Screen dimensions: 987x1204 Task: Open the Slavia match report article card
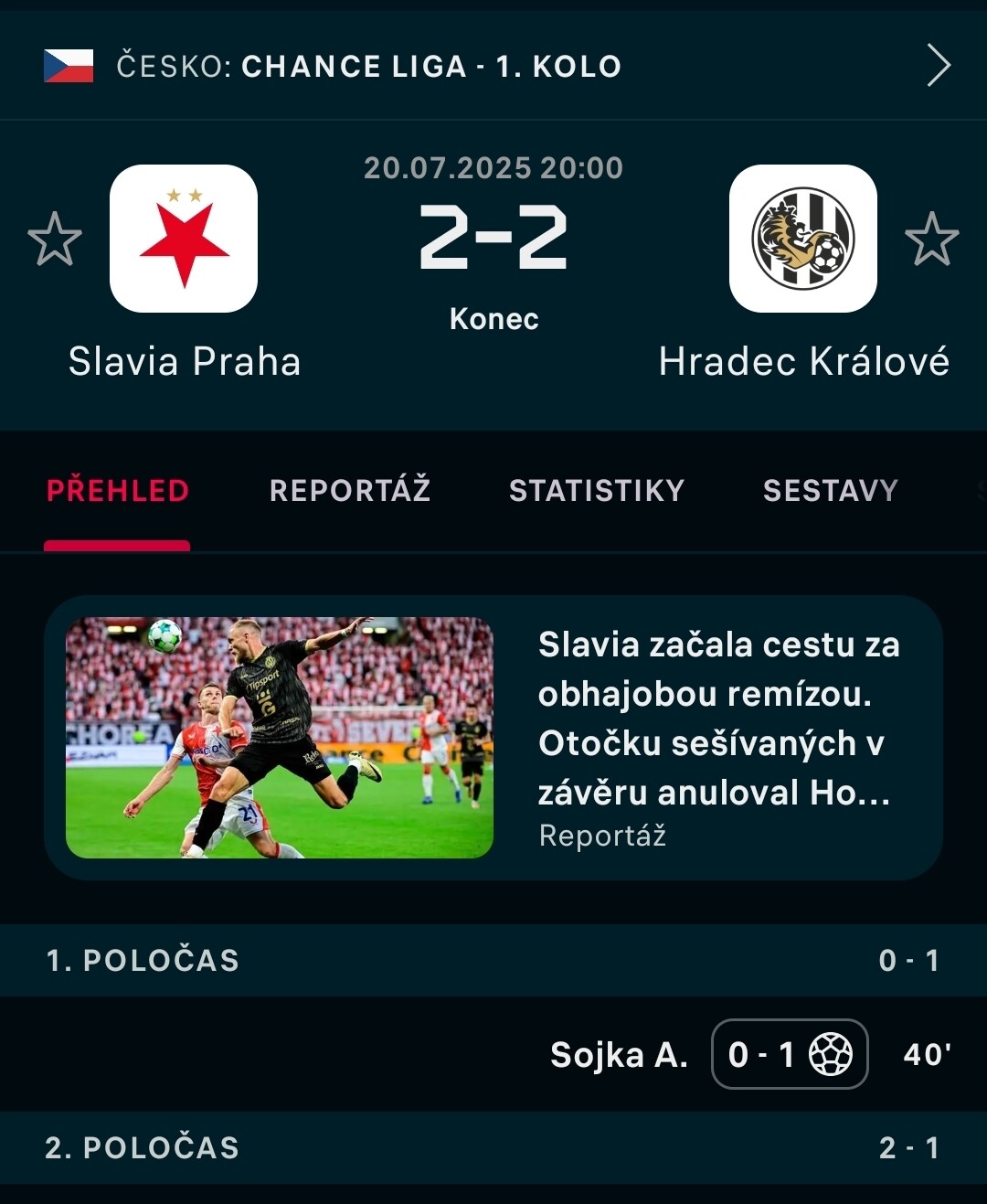493,738
